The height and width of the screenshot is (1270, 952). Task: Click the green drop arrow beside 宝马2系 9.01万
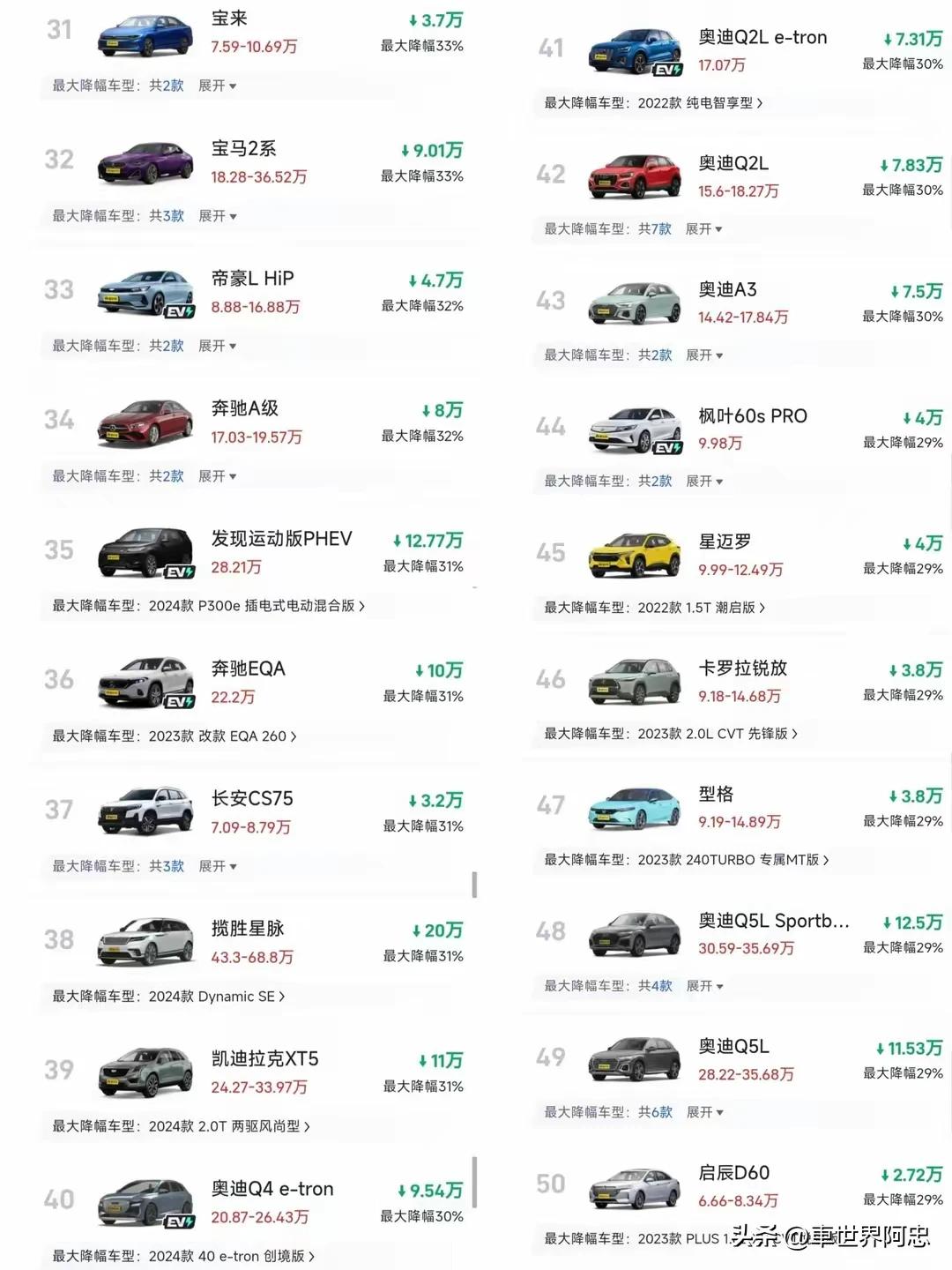[404, 151]
